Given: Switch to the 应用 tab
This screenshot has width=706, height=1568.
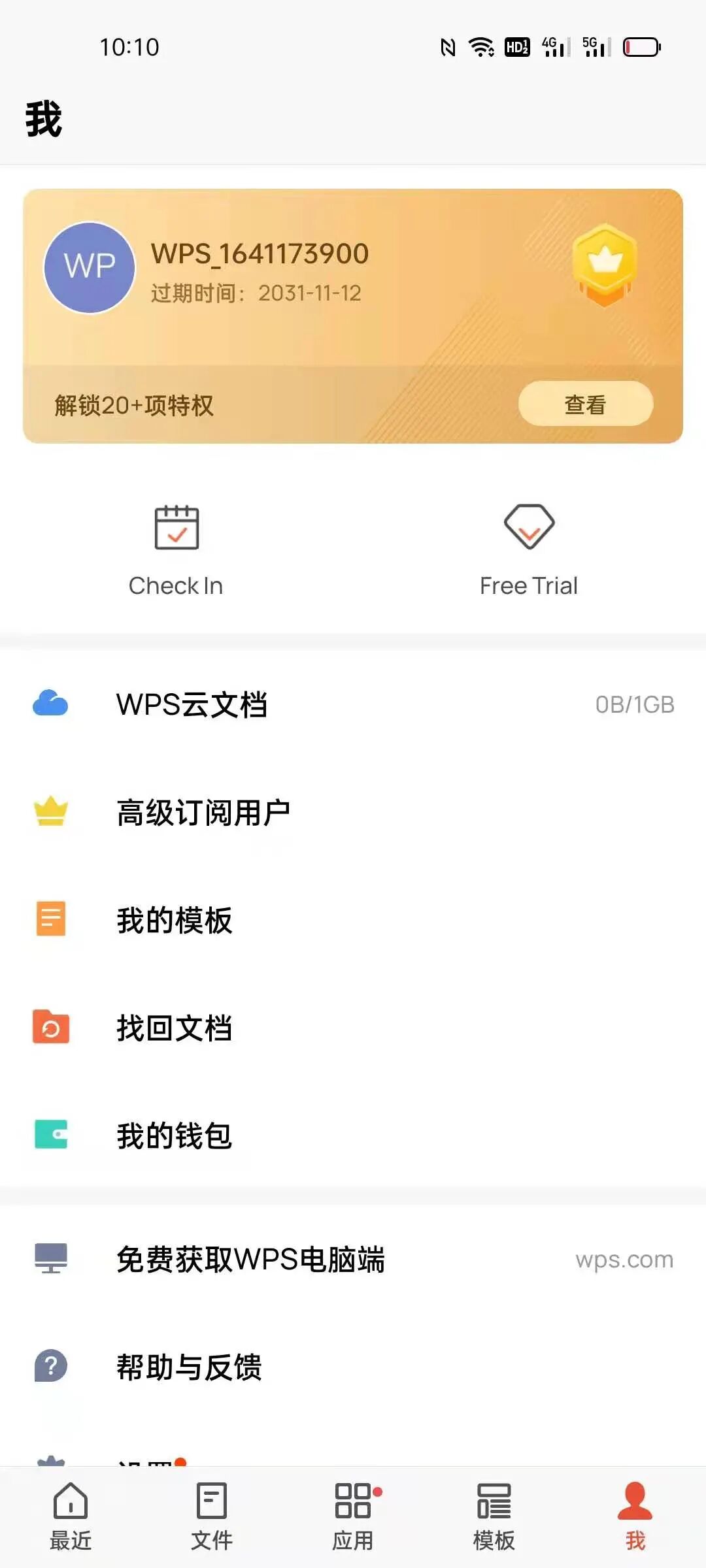Looking at the screenshot, I should pos(353,1516).
